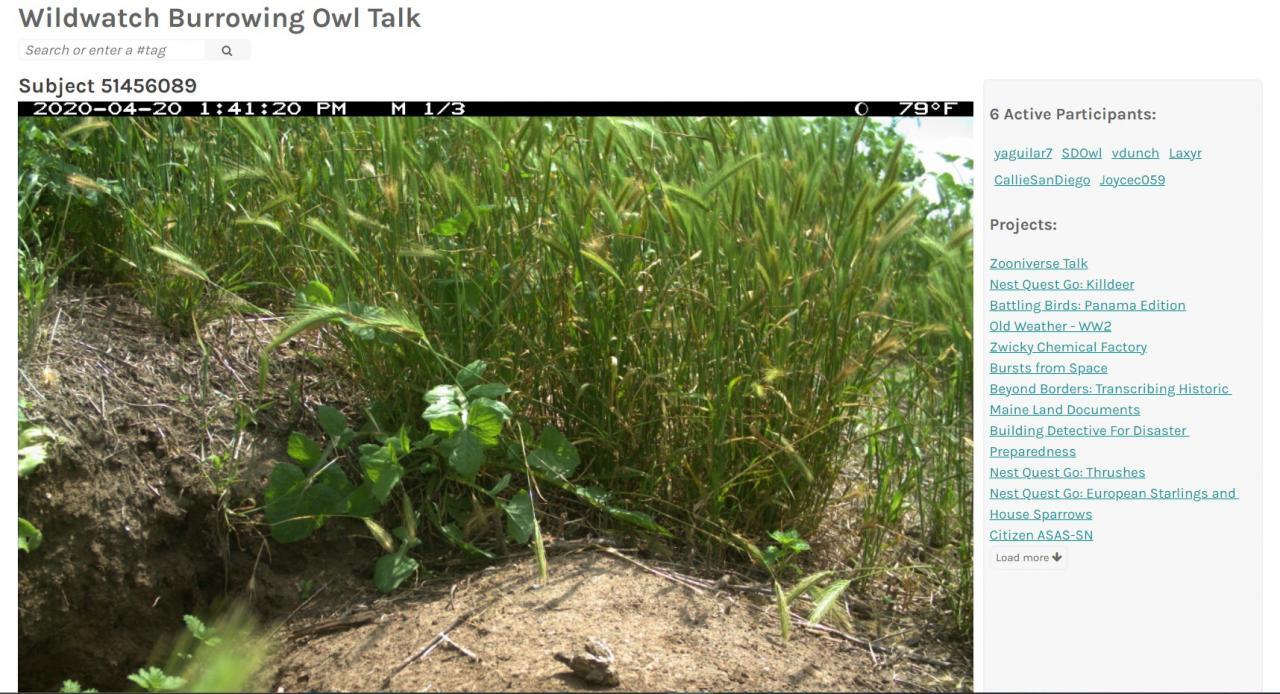Tap the magnifier search button
This screenshot has width=1280, height=694.
coord(227,50)
